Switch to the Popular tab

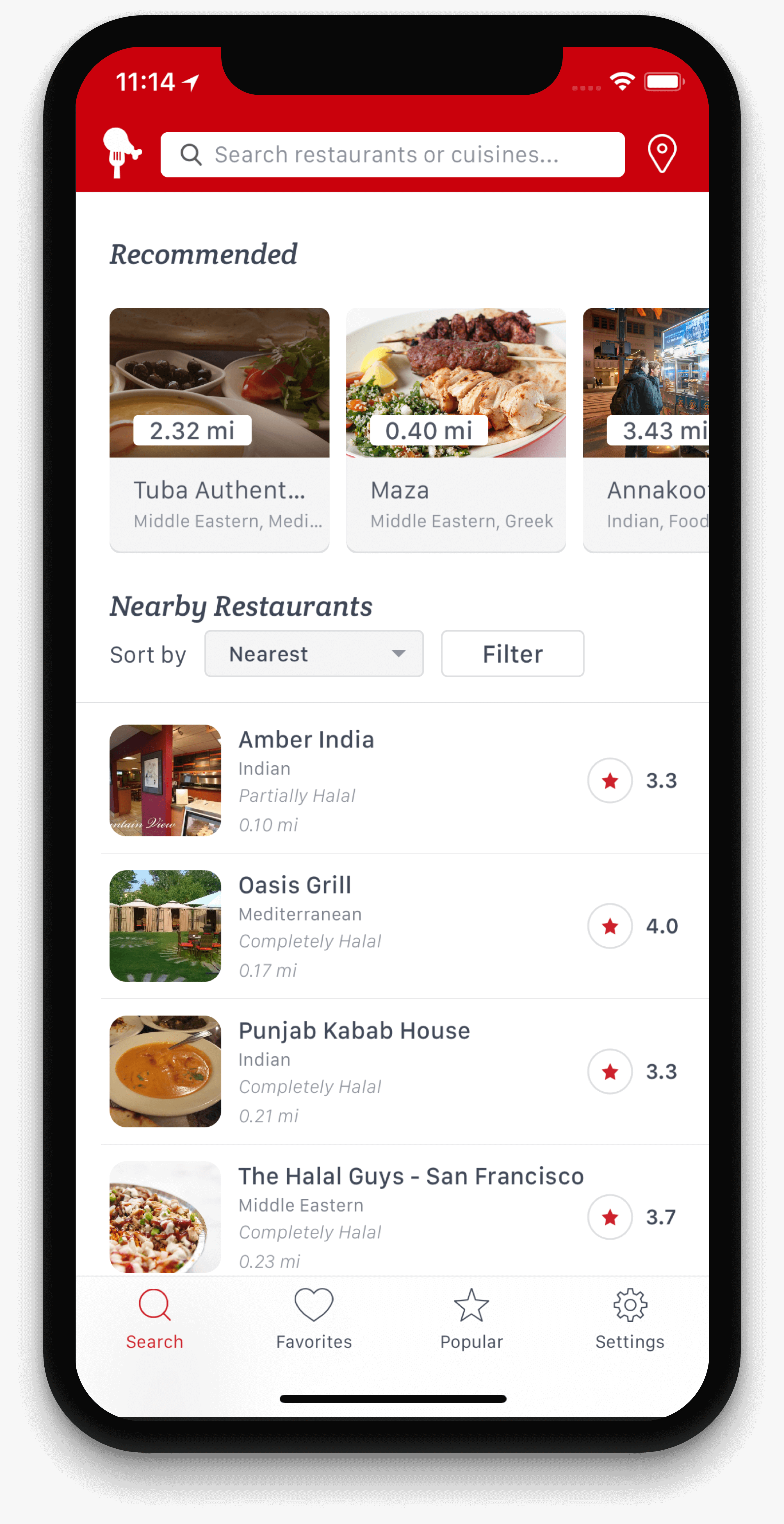pyautogui.click(x=471, y=1319)
